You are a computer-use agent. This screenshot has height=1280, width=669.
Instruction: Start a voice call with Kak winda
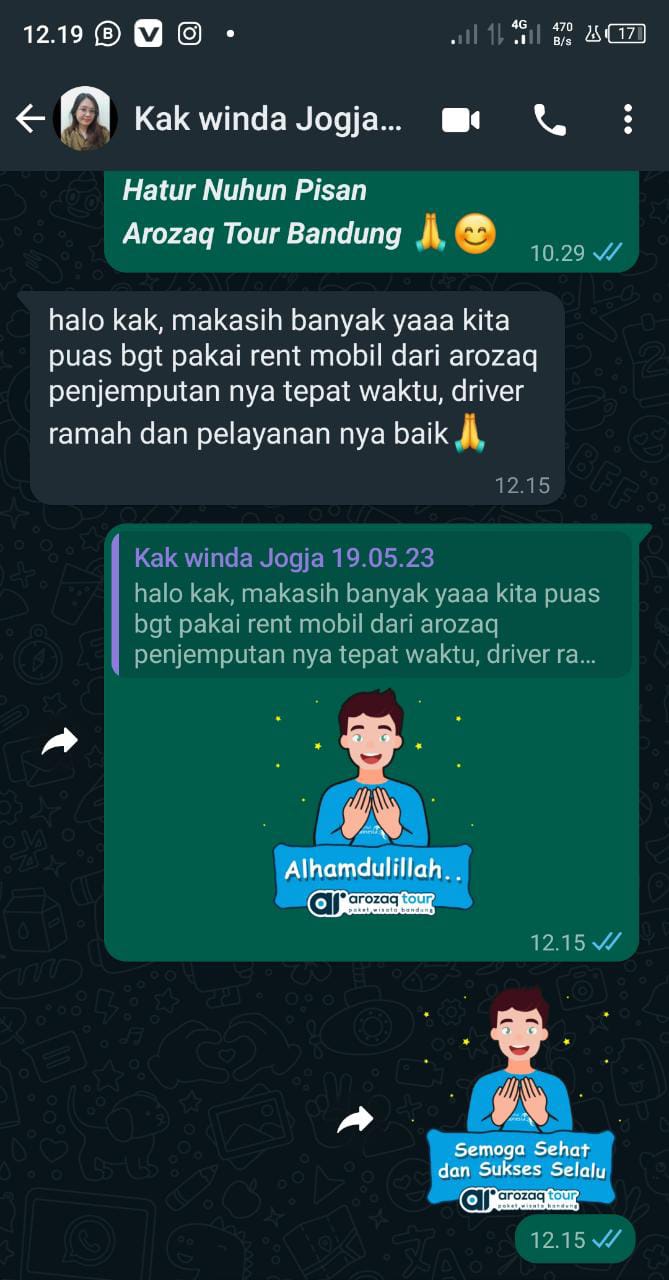(x=549, y=120)
